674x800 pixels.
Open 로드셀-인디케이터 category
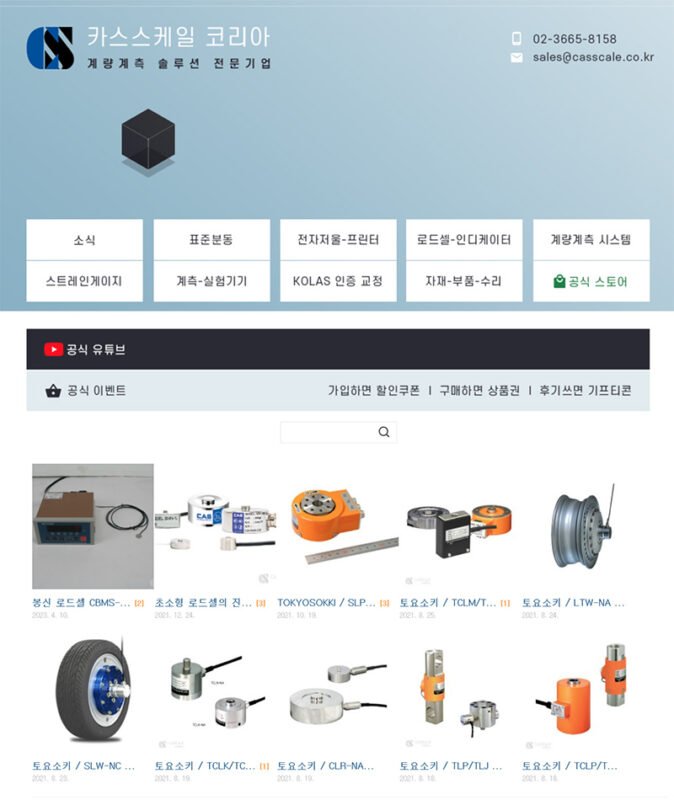point(464,240)
